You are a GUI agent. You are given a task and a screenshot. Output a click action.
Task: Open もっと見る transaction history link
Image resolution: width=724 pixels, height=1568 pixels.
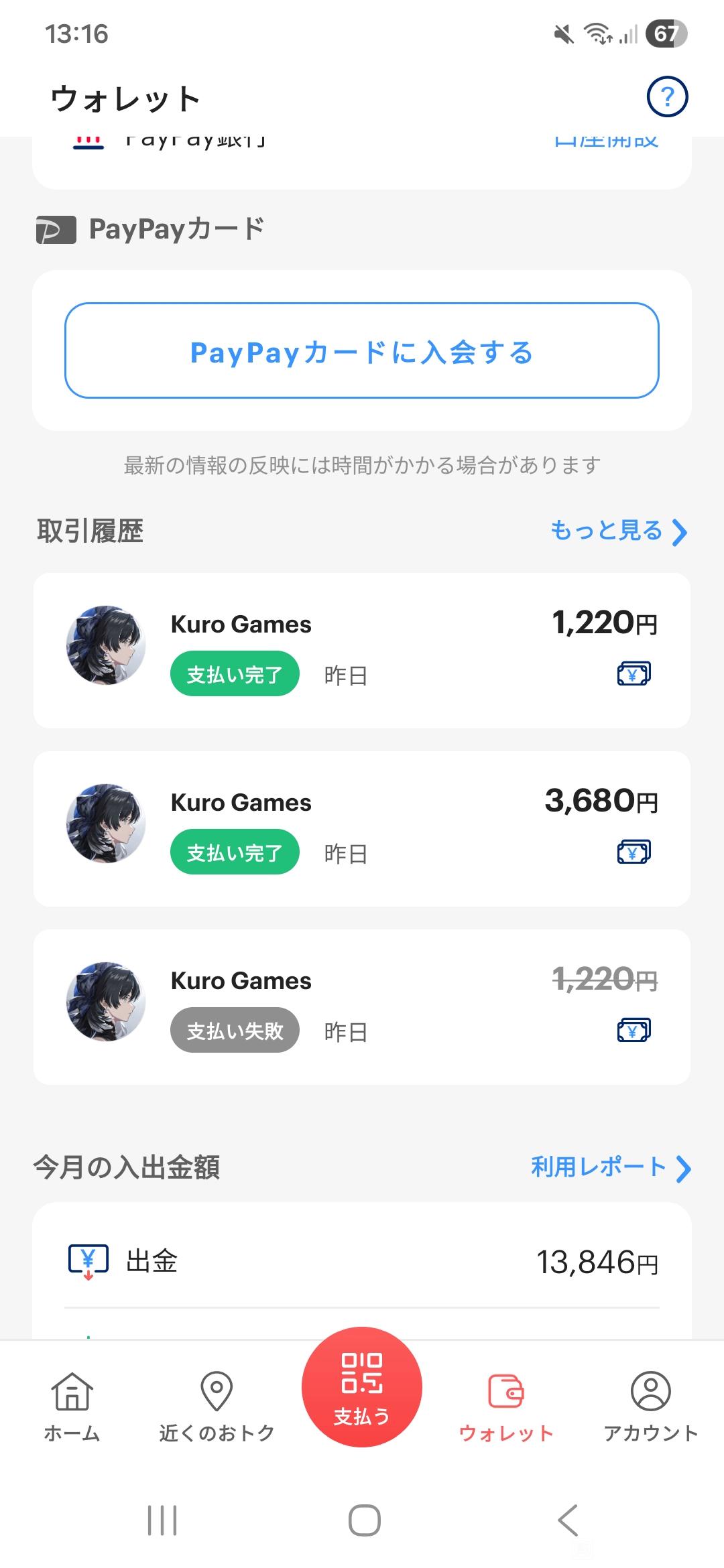[x=618, y=531]
